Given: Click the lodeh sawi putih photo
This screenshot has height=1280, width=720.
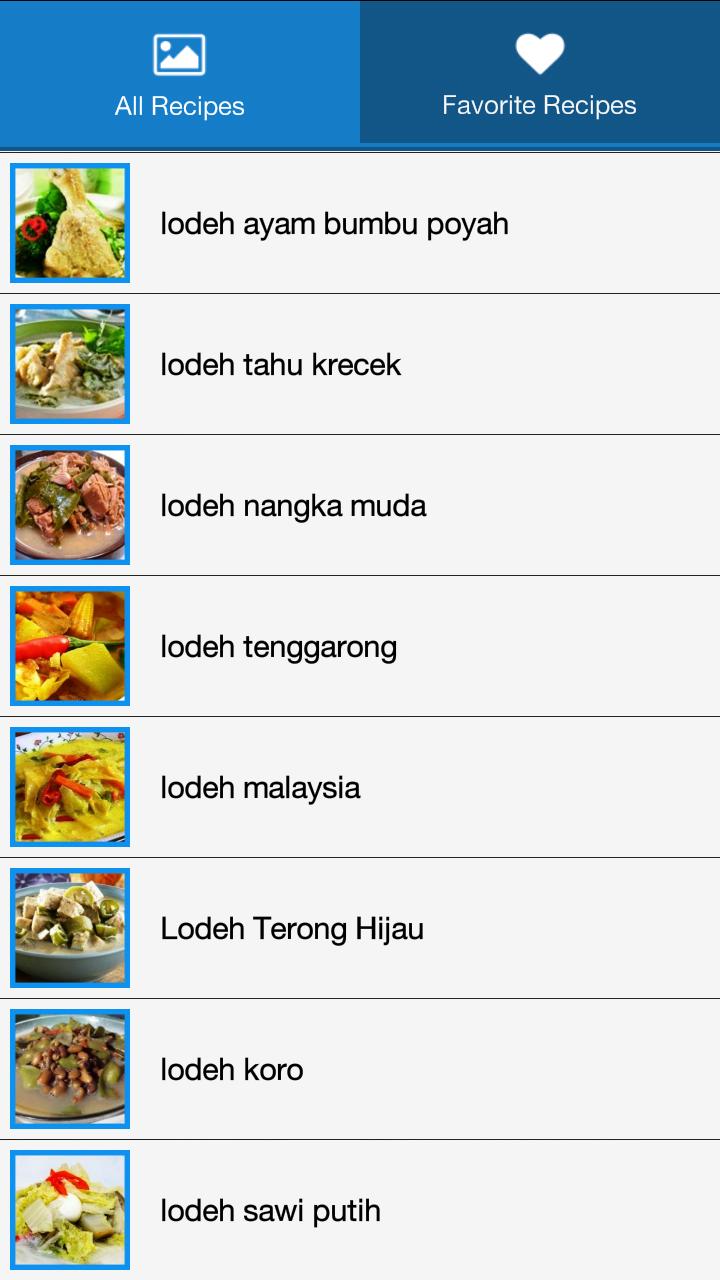Looking at the screenshot, I should [69, 1210].
